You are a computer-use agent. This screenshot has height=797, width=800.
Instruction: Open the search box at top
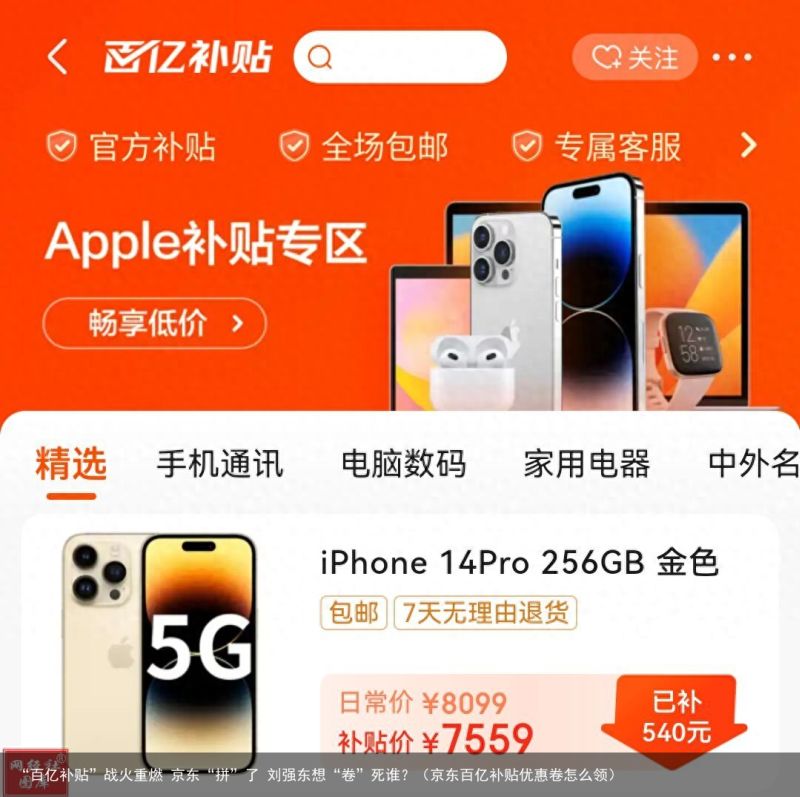coord(400,57)
